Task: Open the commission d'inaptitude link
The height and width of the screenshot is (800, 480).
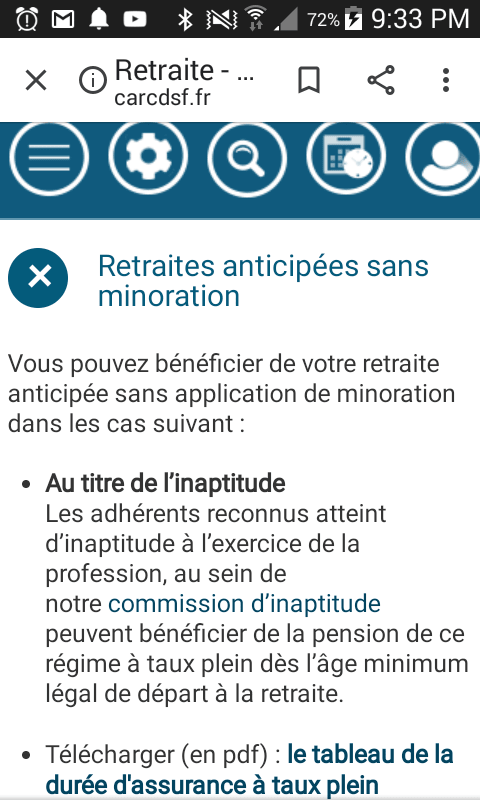Action: pos(244,604)
